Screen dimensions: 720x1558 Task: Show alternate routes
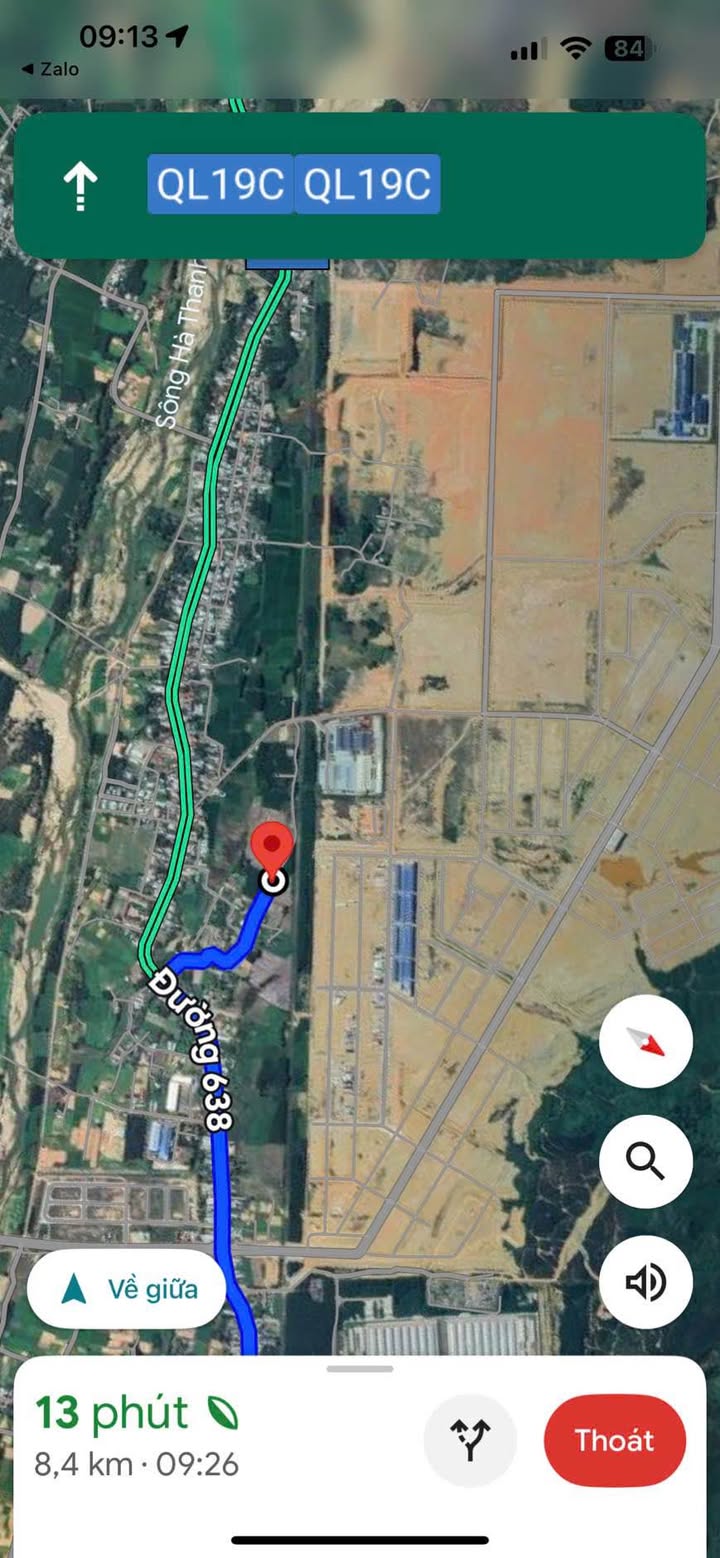(470, 1440)
